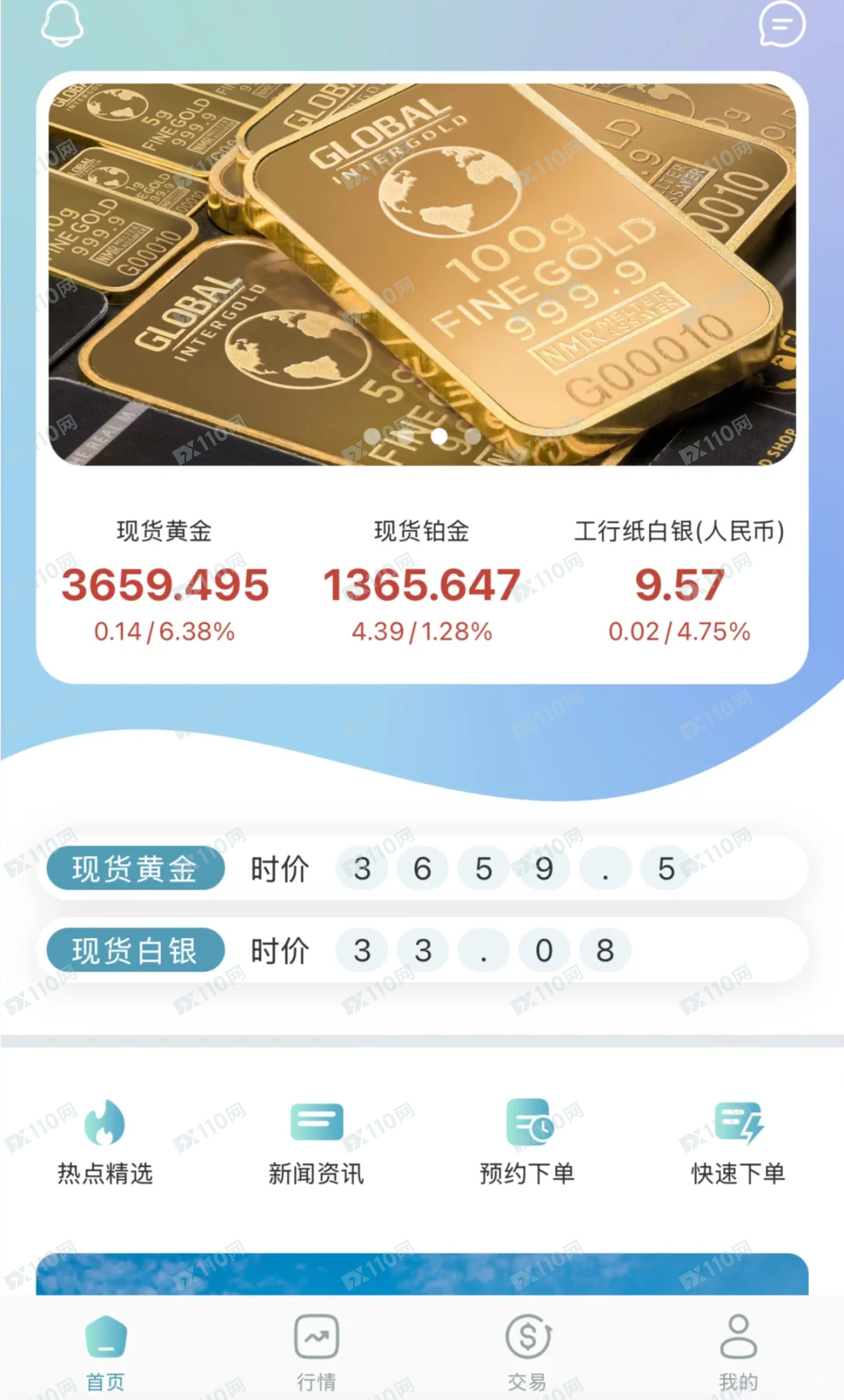Open the 现货黄金 时价 row
The width and height of the screenshot is (844, 1400).
tap(422, 868)
